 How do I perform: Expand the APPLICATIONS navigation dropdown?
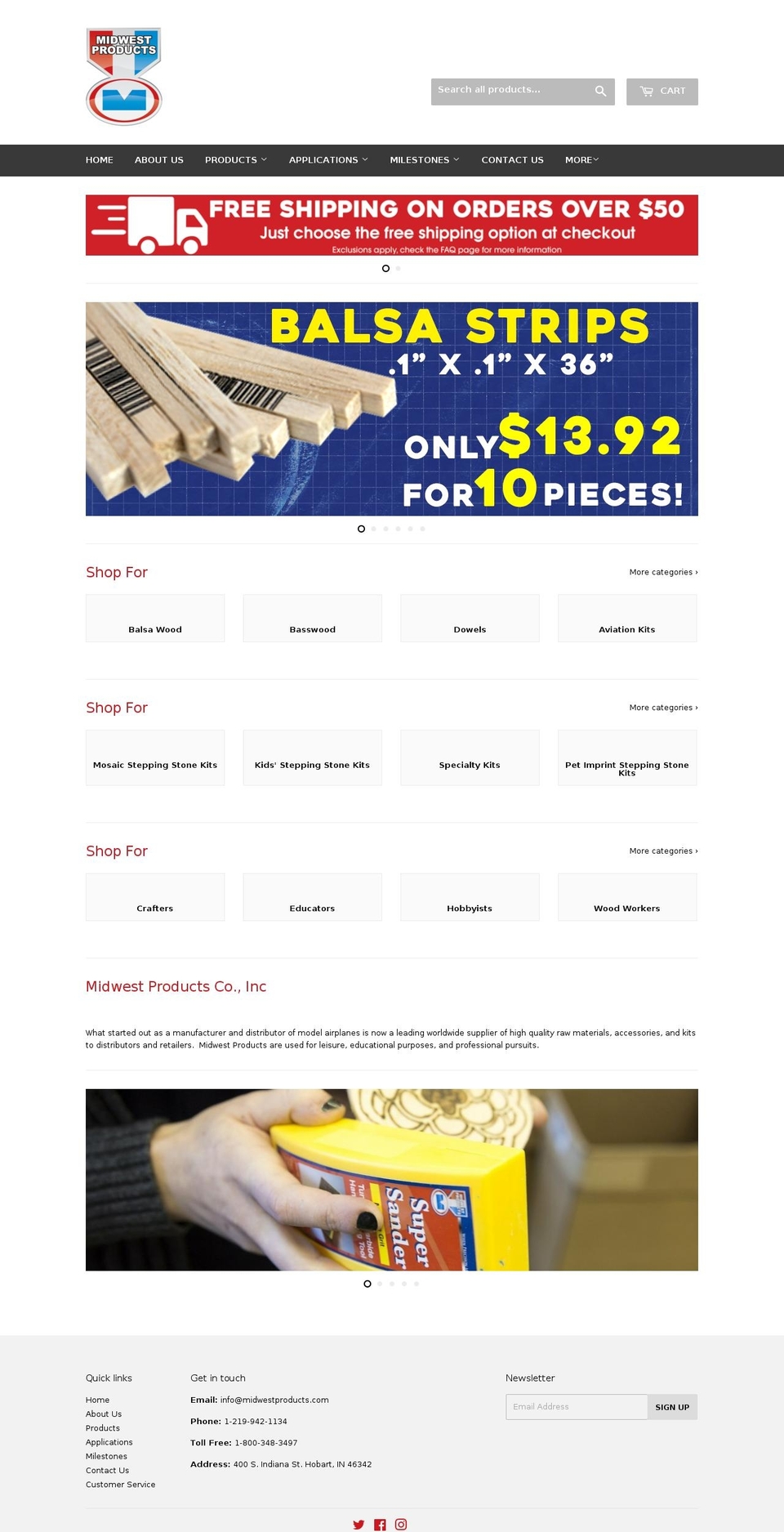[327, 160]
